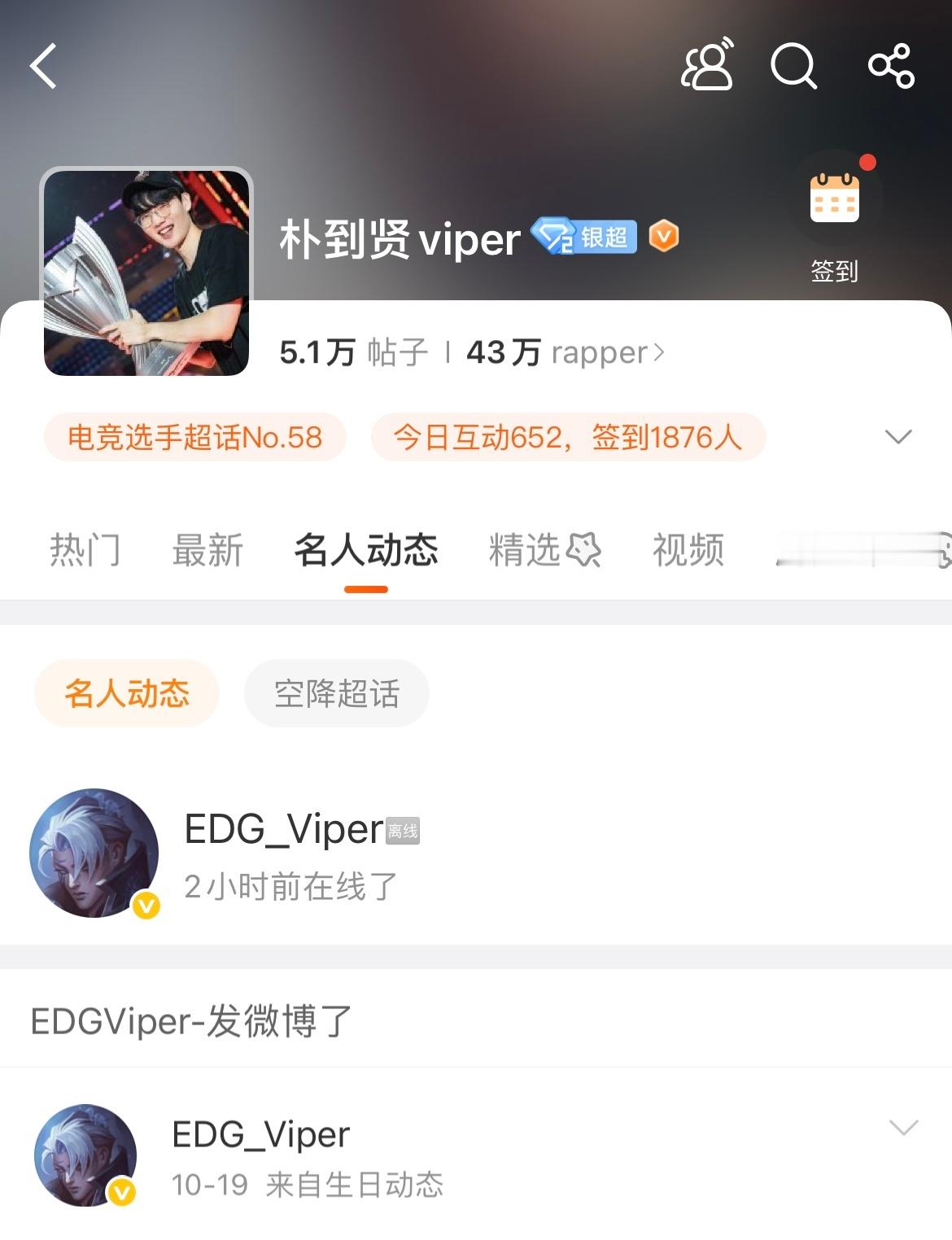
Task: Tap the 银超 badge next to the name
Action: pos(586,237)
